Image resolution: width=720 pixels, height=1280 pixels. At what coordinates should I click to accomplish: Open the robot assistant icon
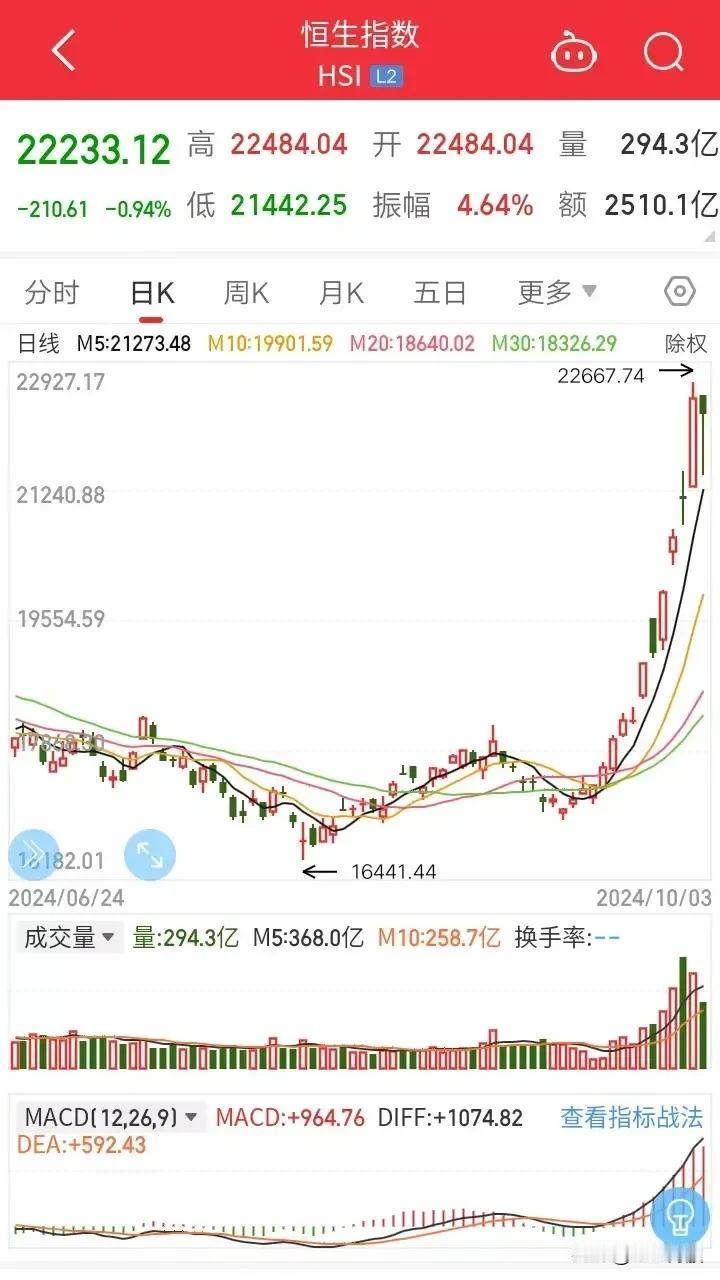[x=574, y=51]
